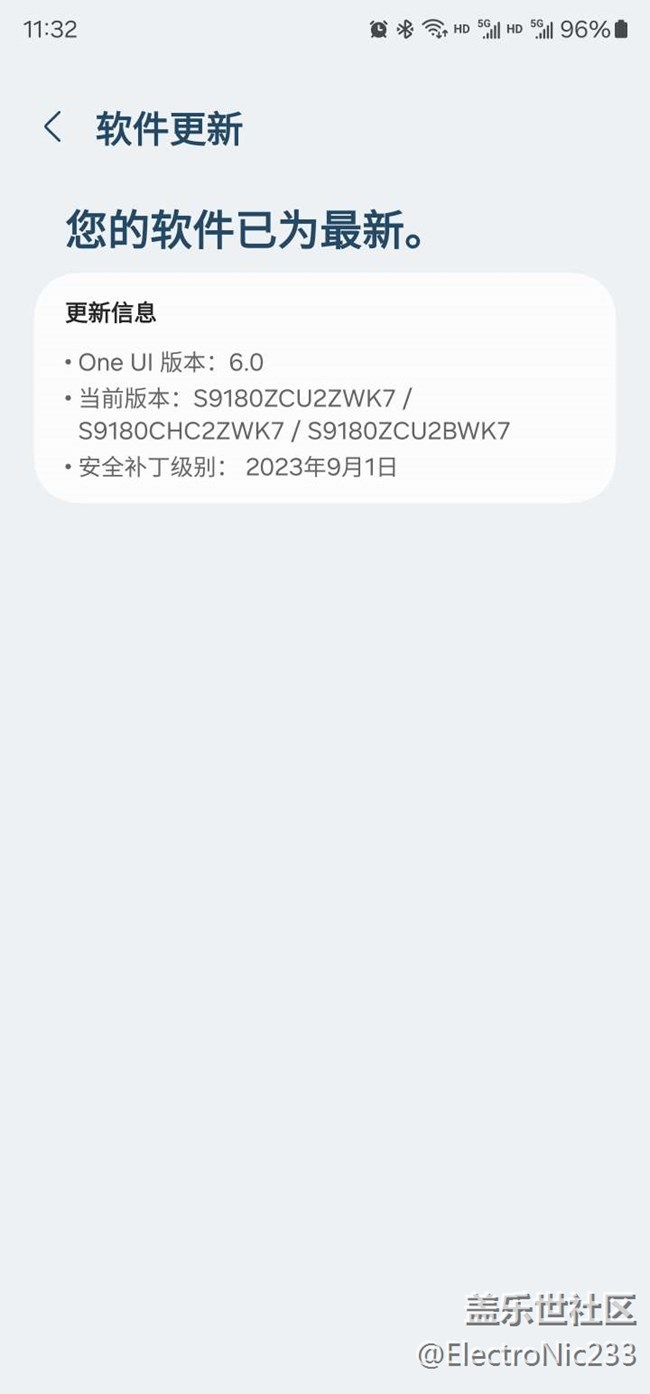Go back from the 软件更新 screen

click(x=53, y=128)
